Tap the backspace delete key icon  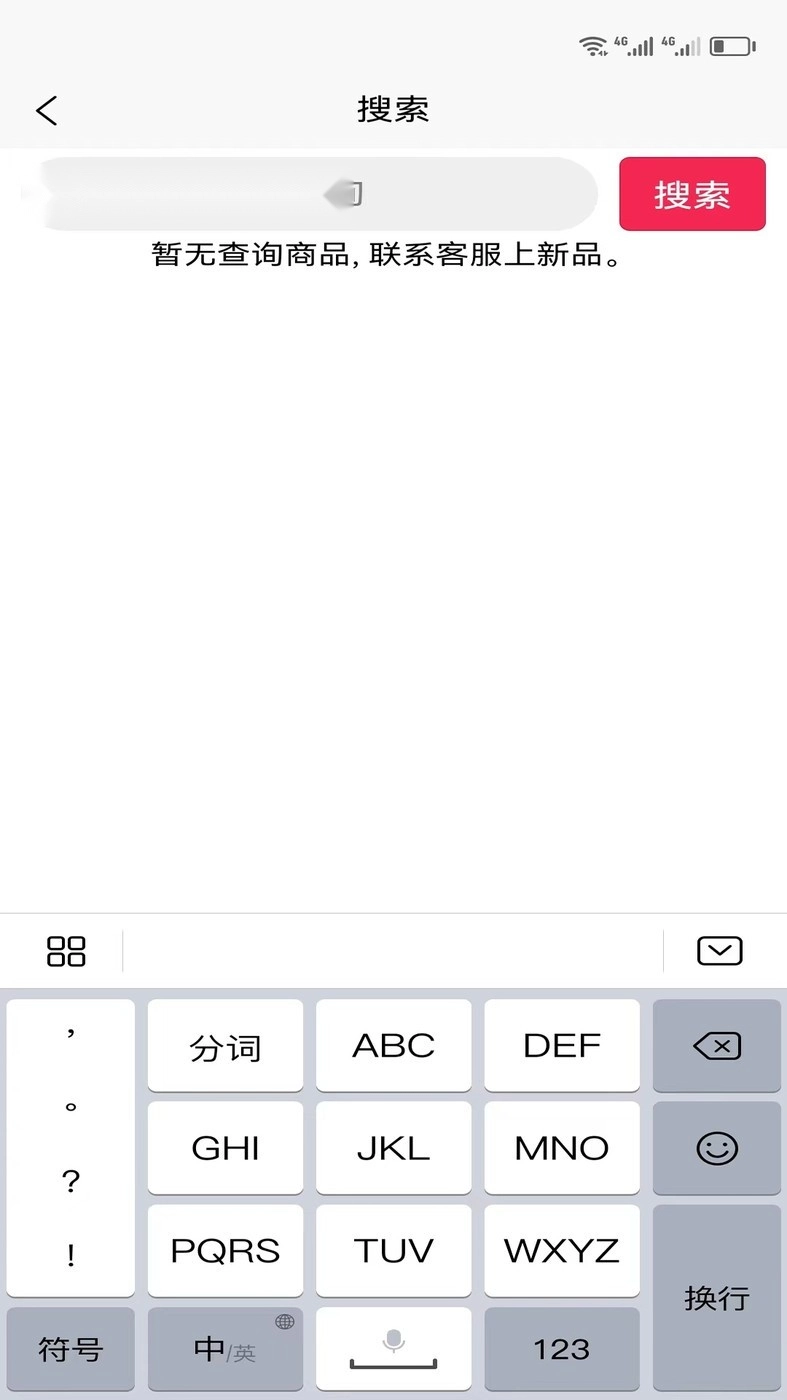pos(716,1046)
